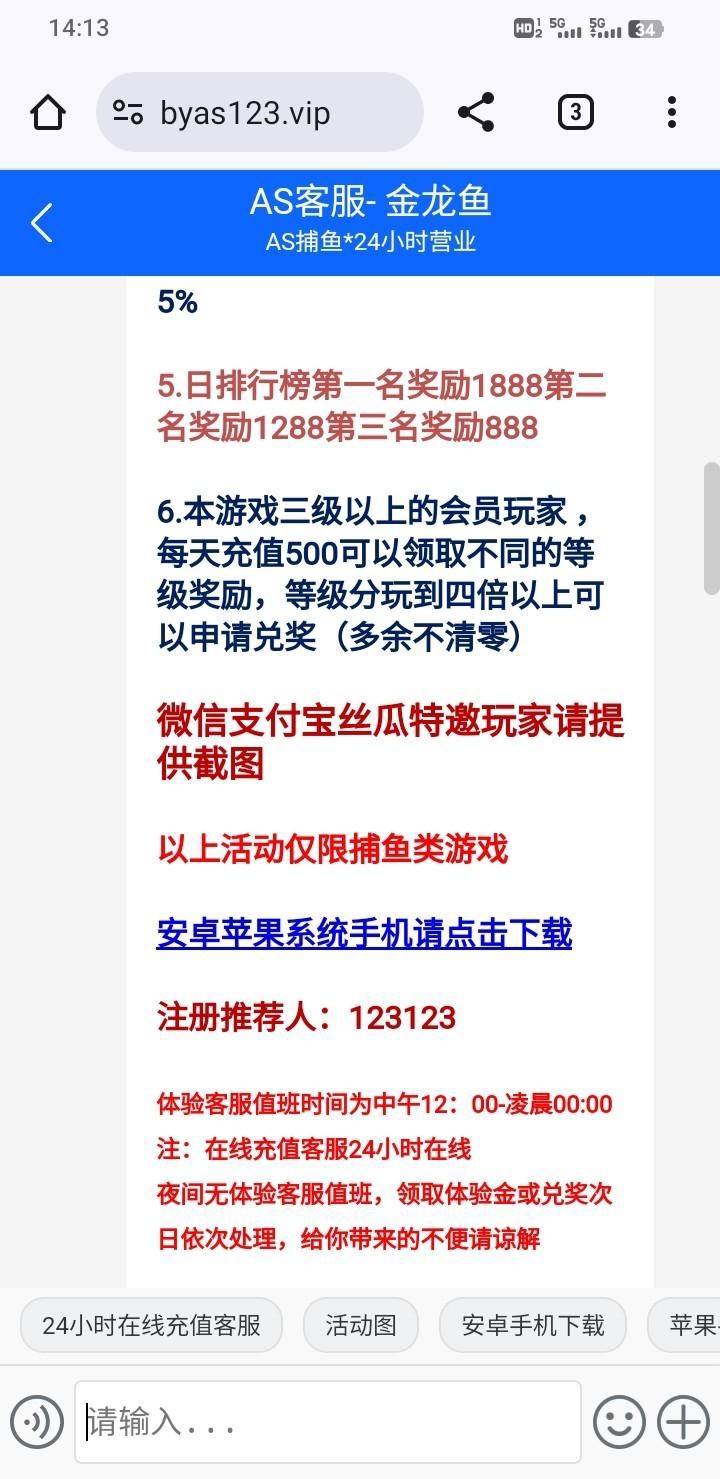Image resolution: width=720 pixels, height=1479 pixels.
Task: Open the emoji picker
Action: [619, 1421]
